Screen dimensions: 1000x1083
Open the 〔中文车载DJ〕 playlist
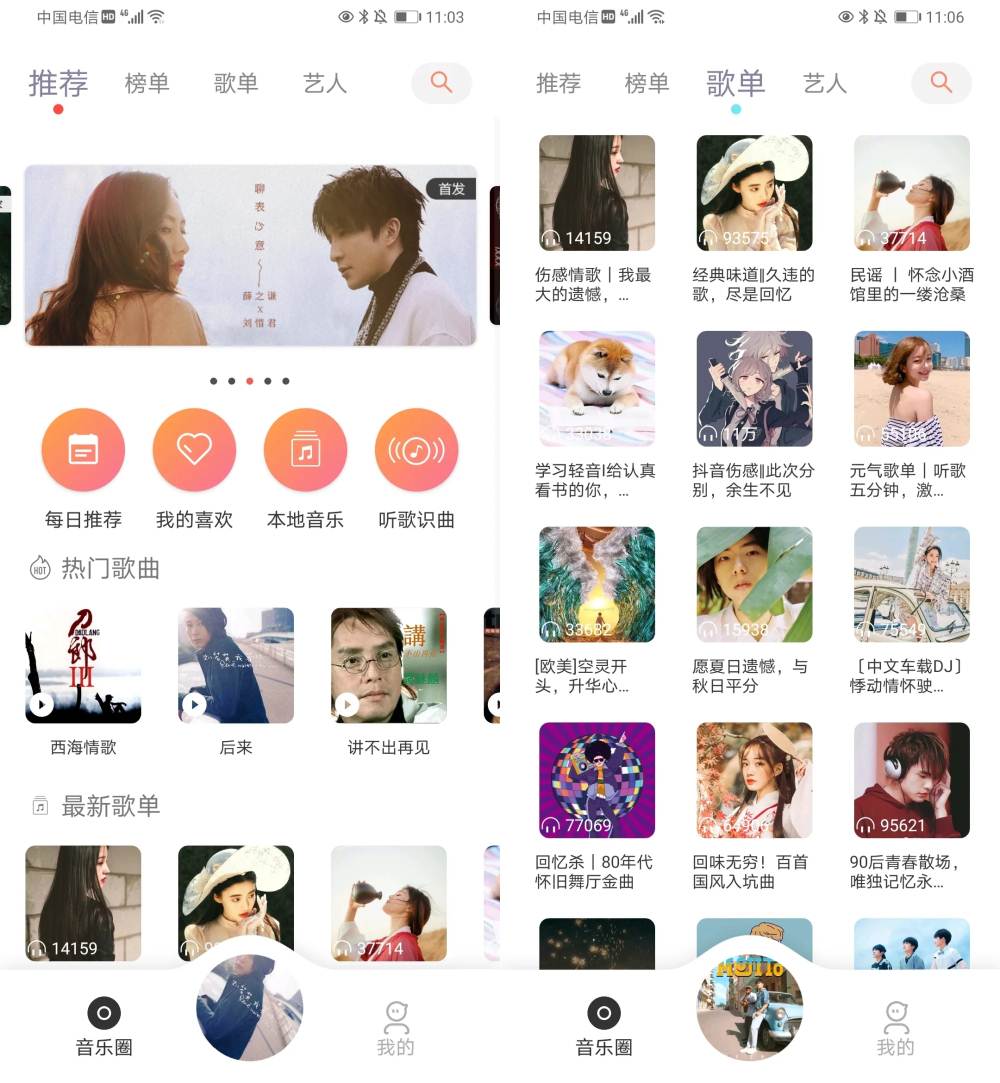(x=911, y=585)
